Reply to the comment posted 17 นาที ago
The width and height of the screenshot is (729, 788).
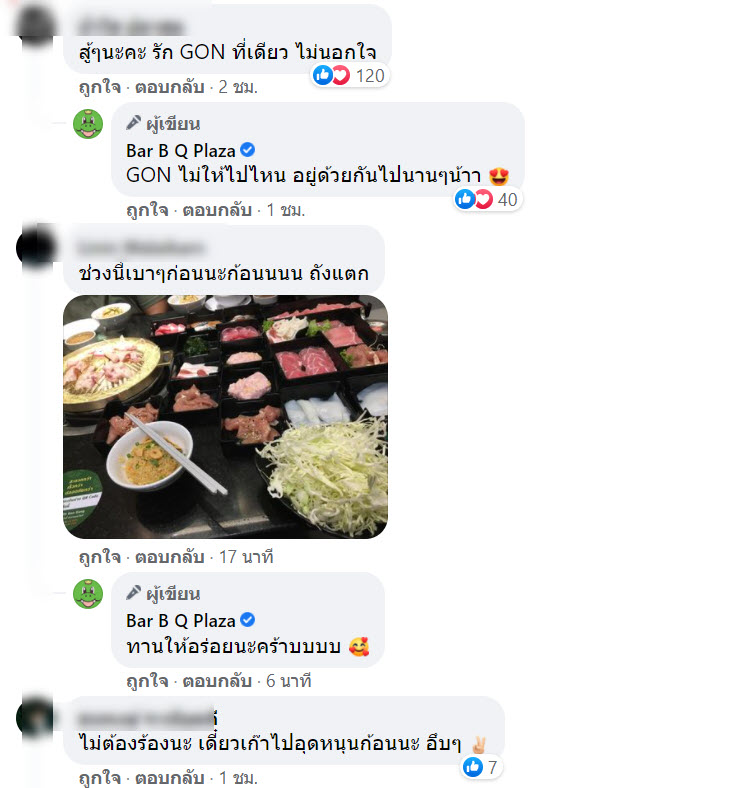168,556
